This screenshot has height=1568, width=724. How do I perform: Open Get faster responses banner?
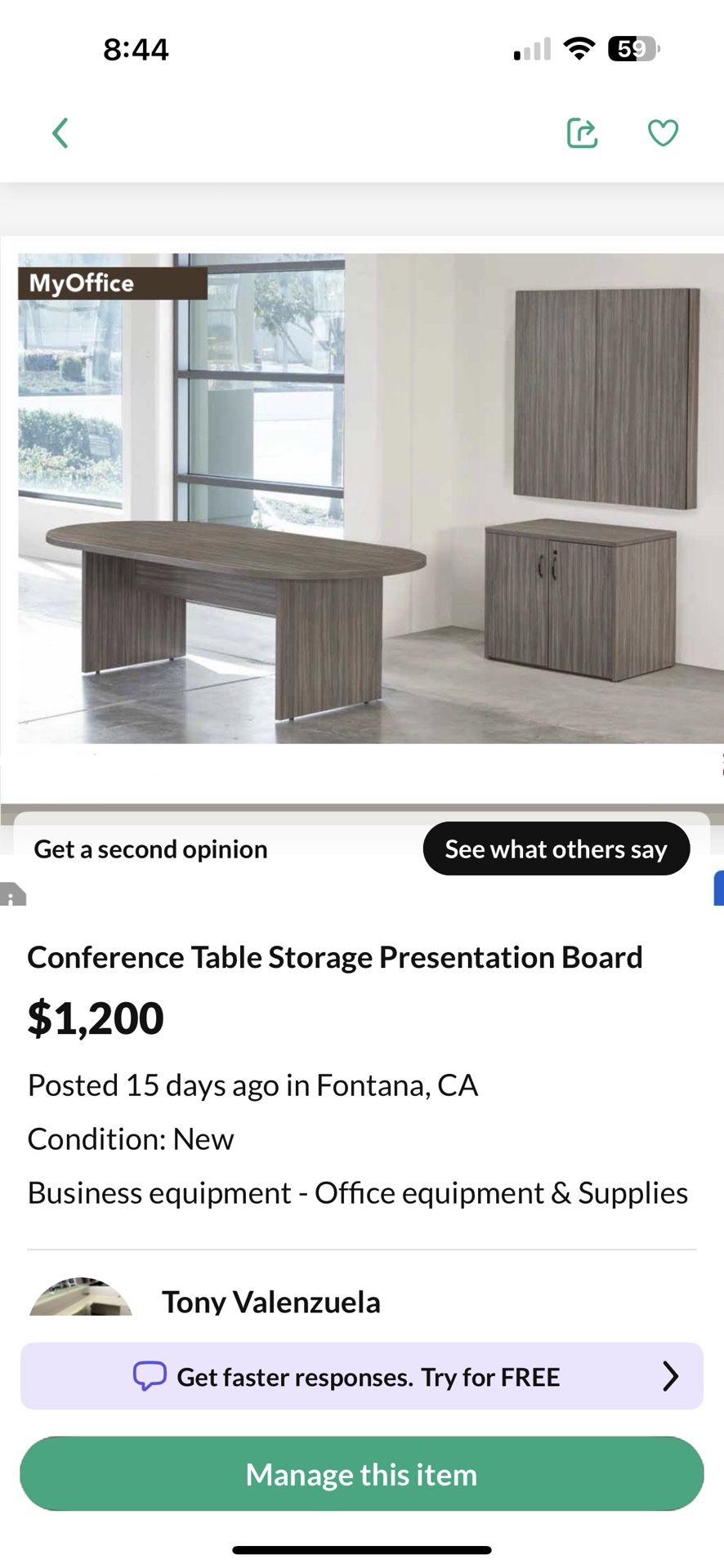(x=362, y=1376)
